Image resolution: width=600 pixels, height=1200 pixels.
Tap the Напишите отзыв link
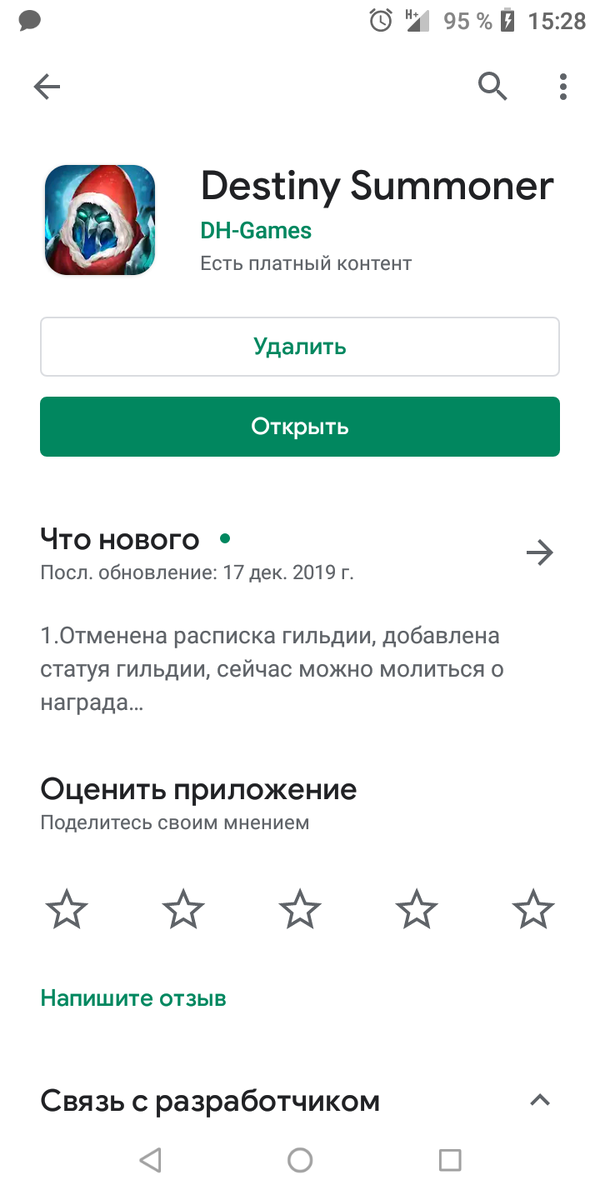click(x=133, y=998)
